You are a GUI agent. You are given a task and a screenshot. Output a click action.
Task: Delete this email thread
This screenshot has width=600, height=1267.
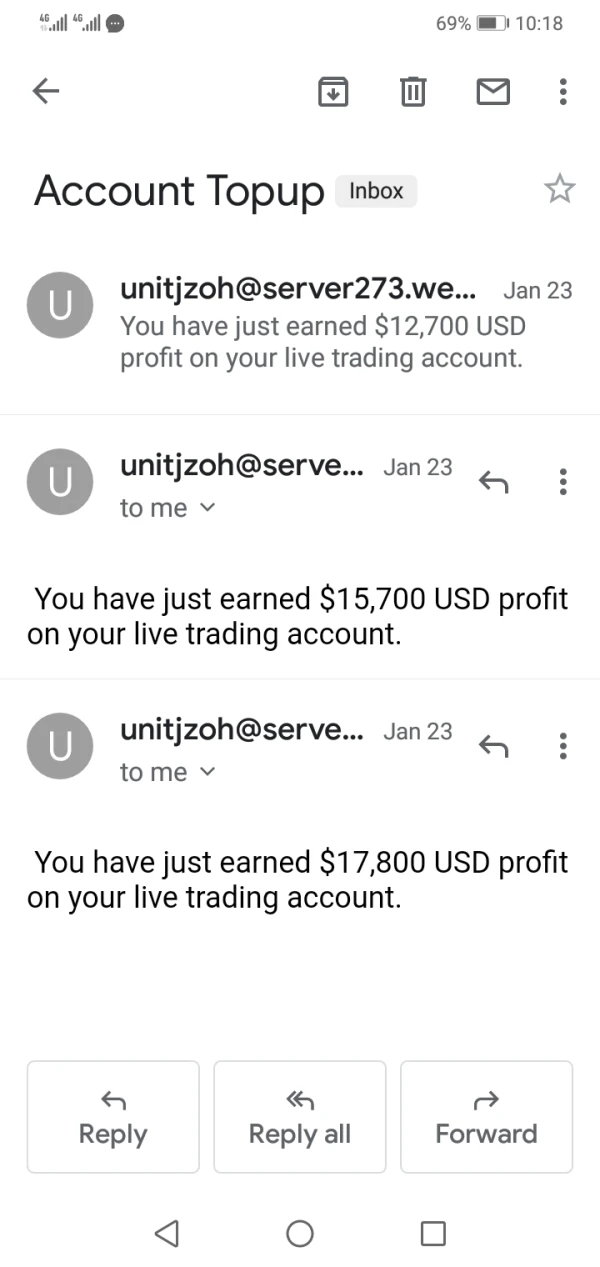(x=413, y=92)
